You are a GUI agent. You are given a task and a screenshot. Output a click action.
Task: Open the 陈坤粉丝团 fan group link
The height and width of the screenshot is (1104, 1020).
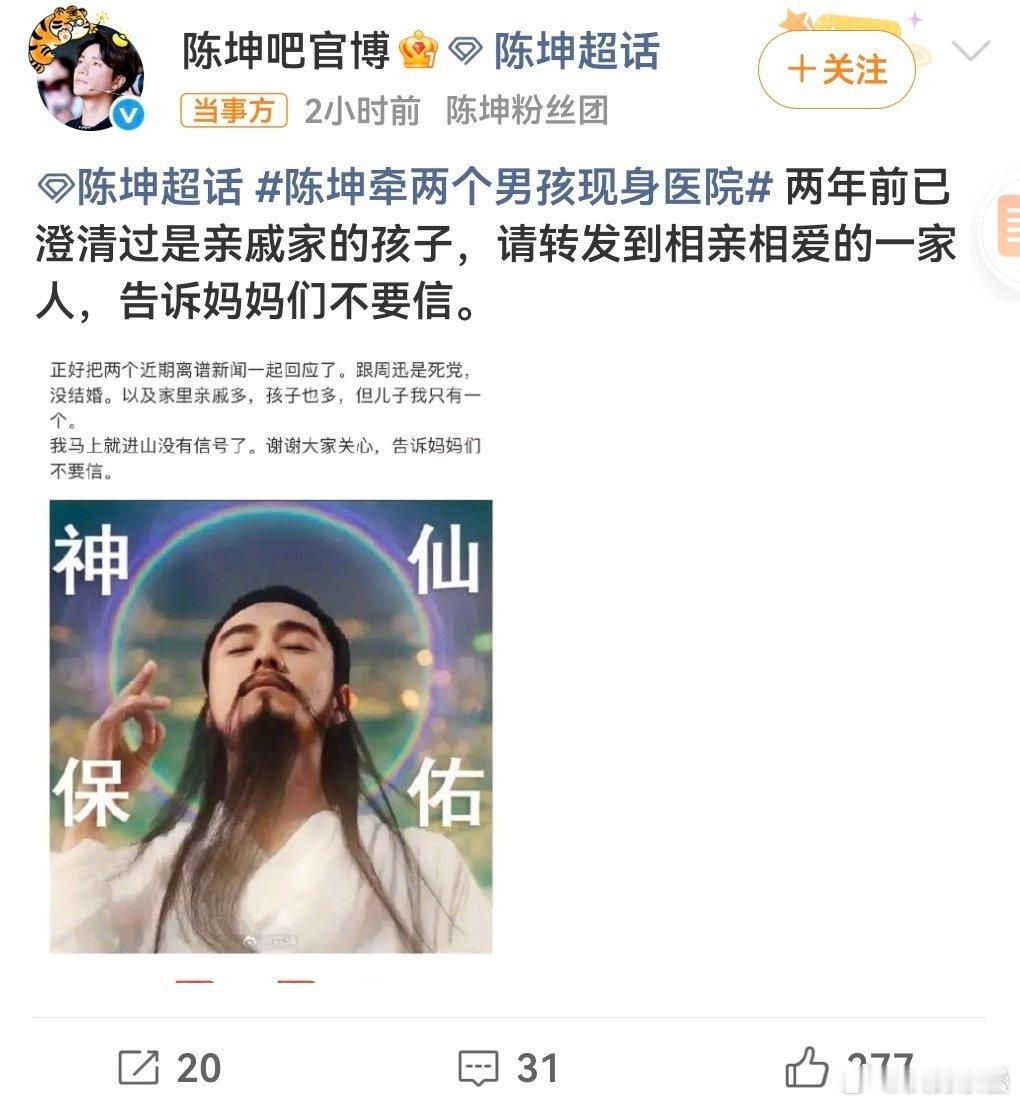(527, 111)
